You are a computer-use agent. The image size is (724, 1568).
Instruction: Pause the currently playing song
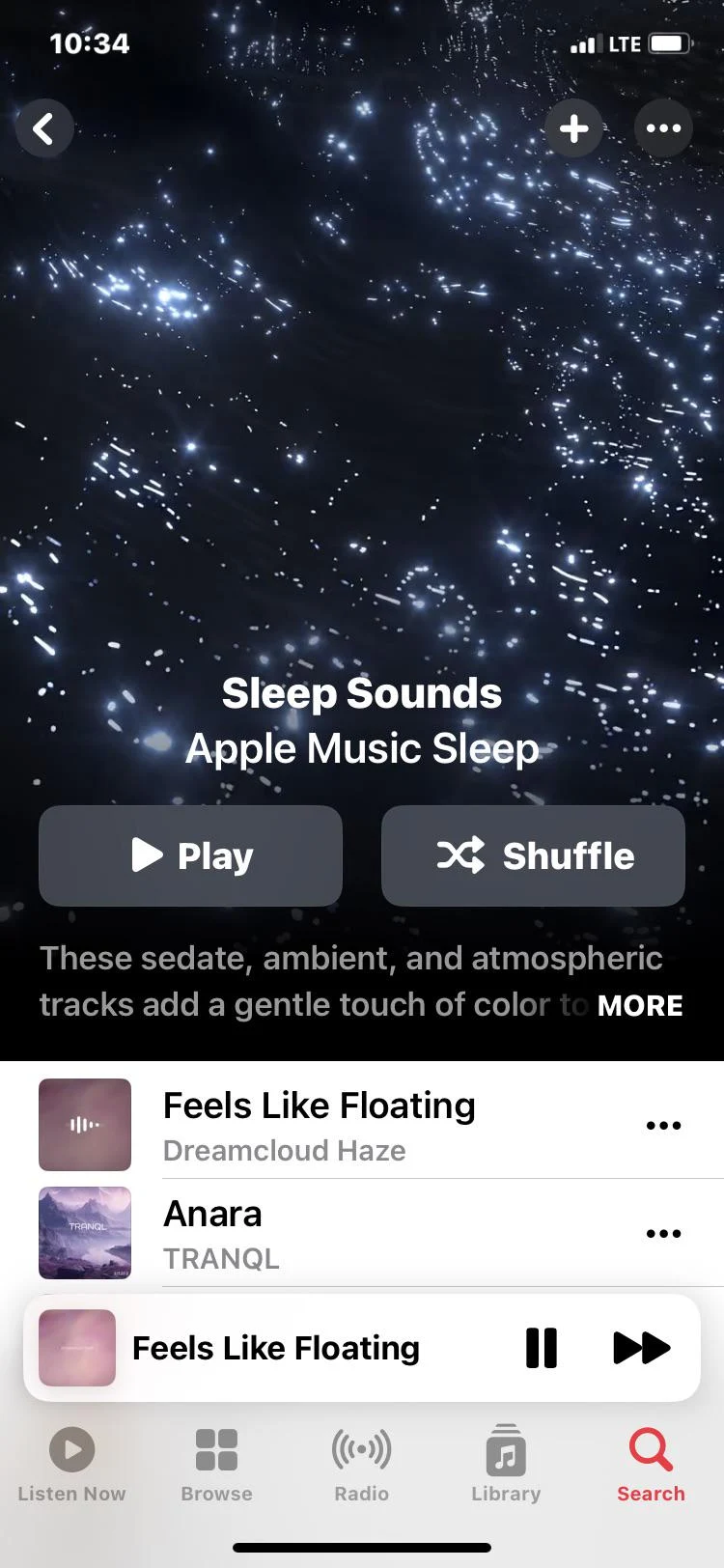point(542,1348)
